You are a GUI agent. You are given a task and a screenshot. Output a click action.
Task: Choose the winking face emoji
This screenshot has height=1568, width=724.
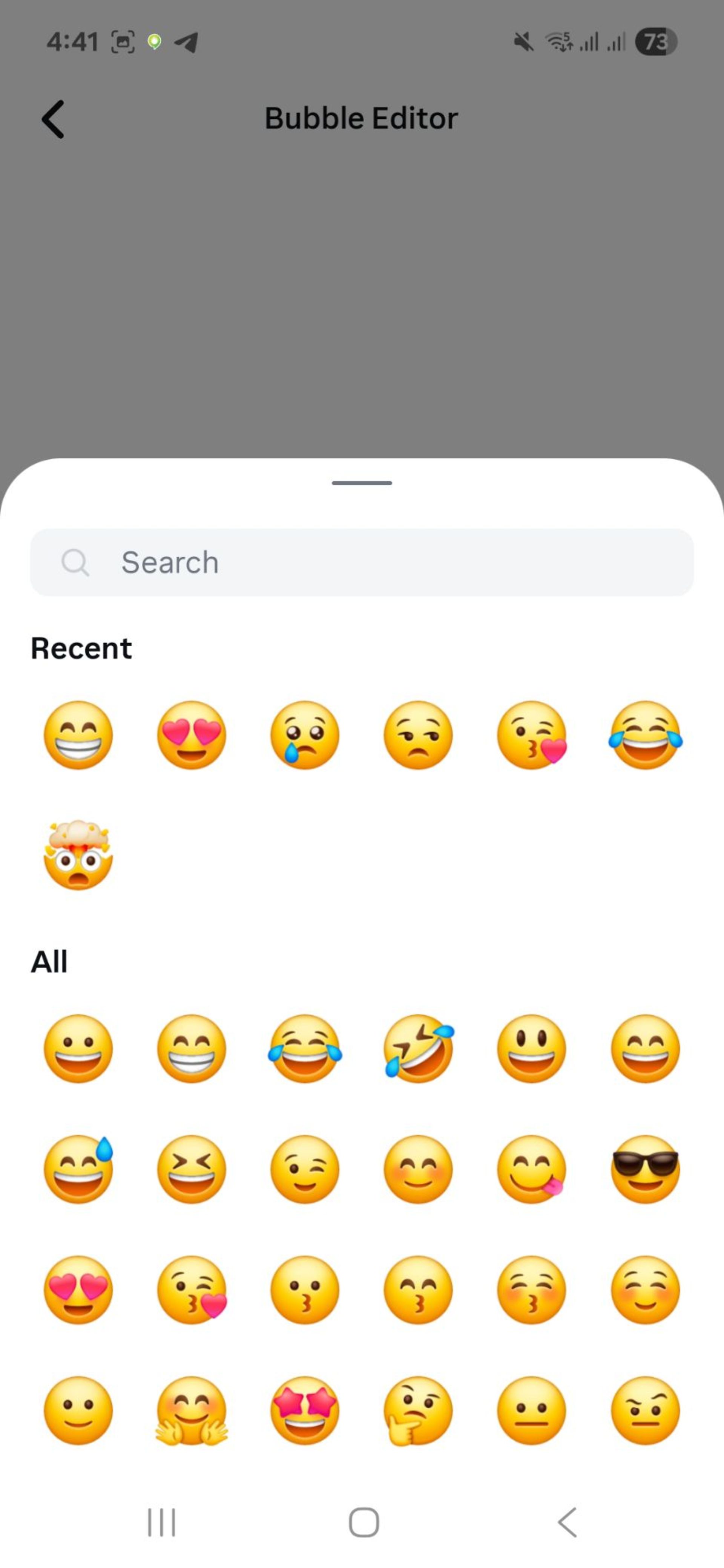coord(304,1169)
